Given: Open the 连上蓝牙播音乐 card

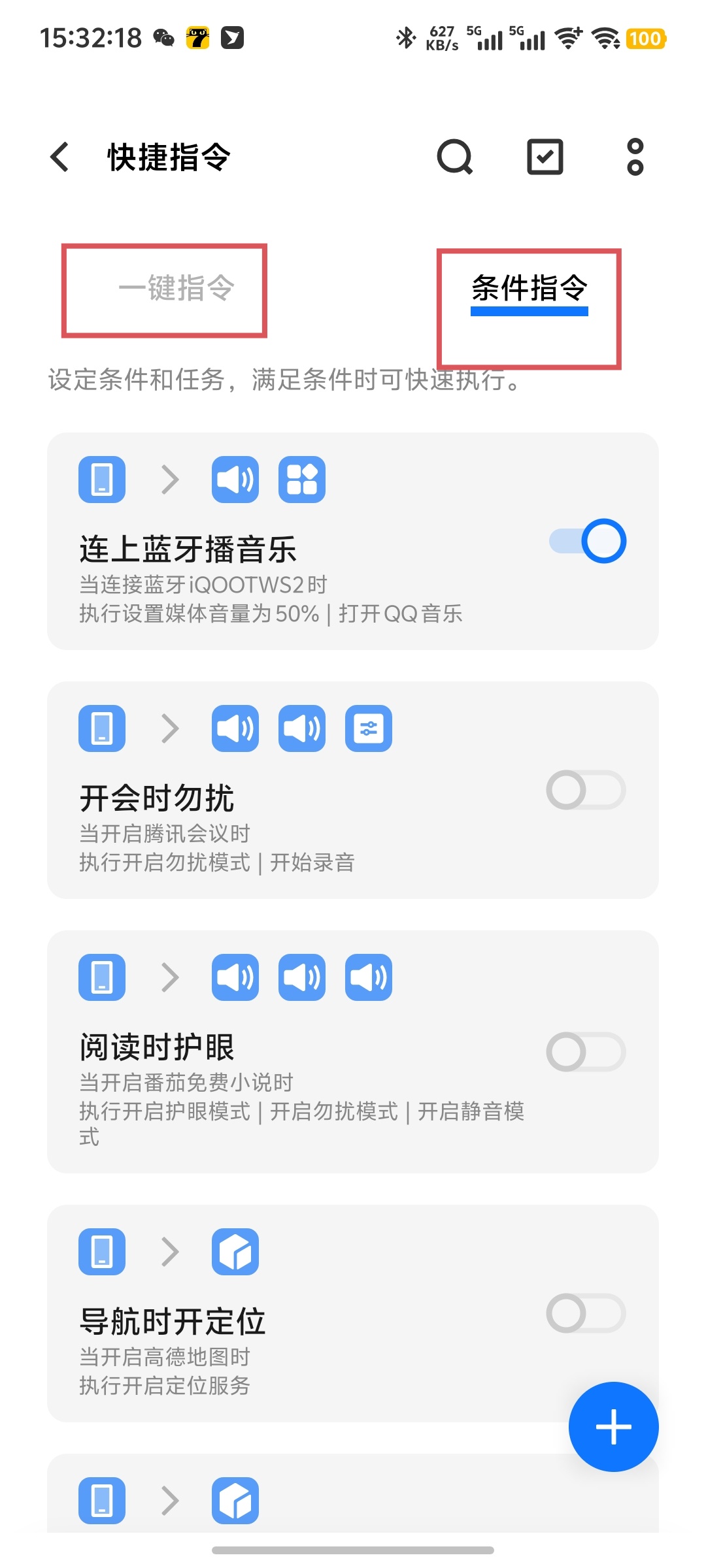Looking at the screenshot, I should pos(353,541).
